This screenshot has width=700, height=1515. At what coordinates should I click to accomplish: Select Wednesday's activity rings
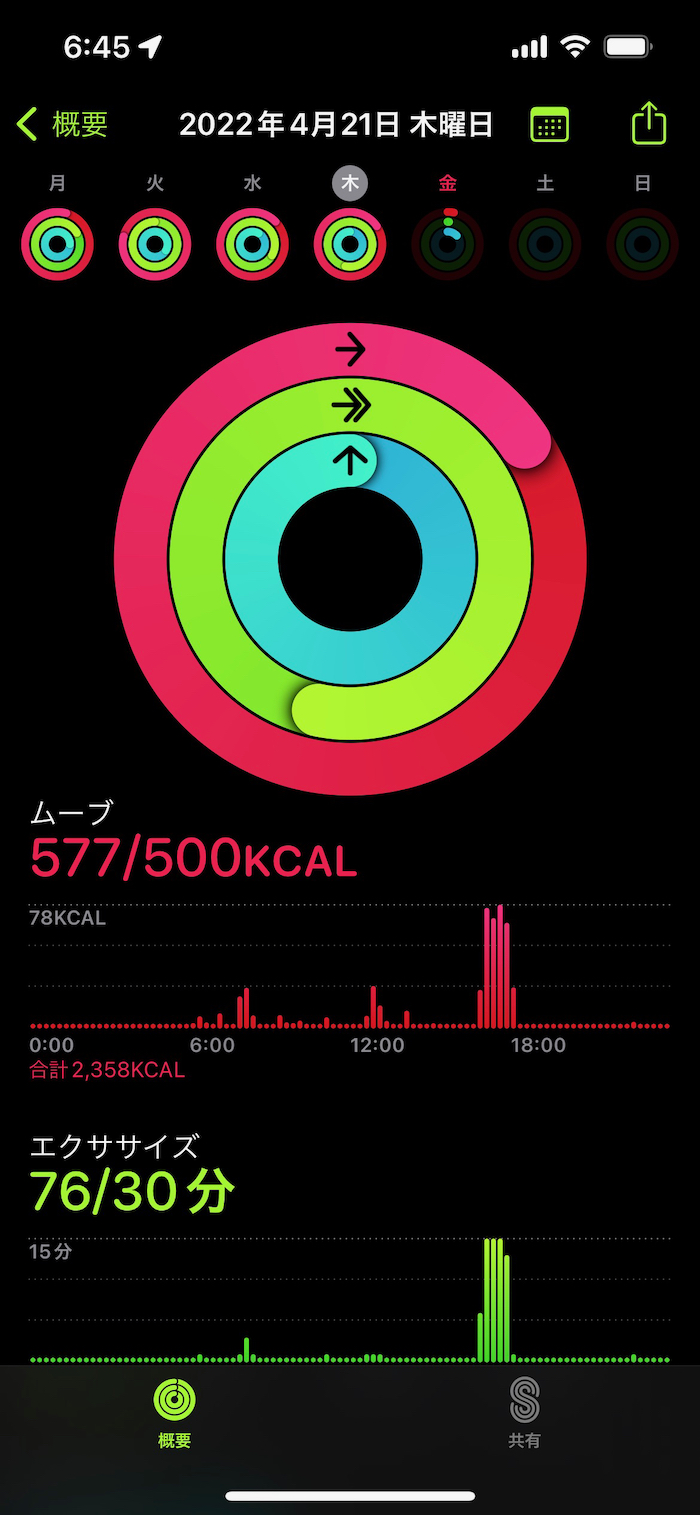click(253, 244)
